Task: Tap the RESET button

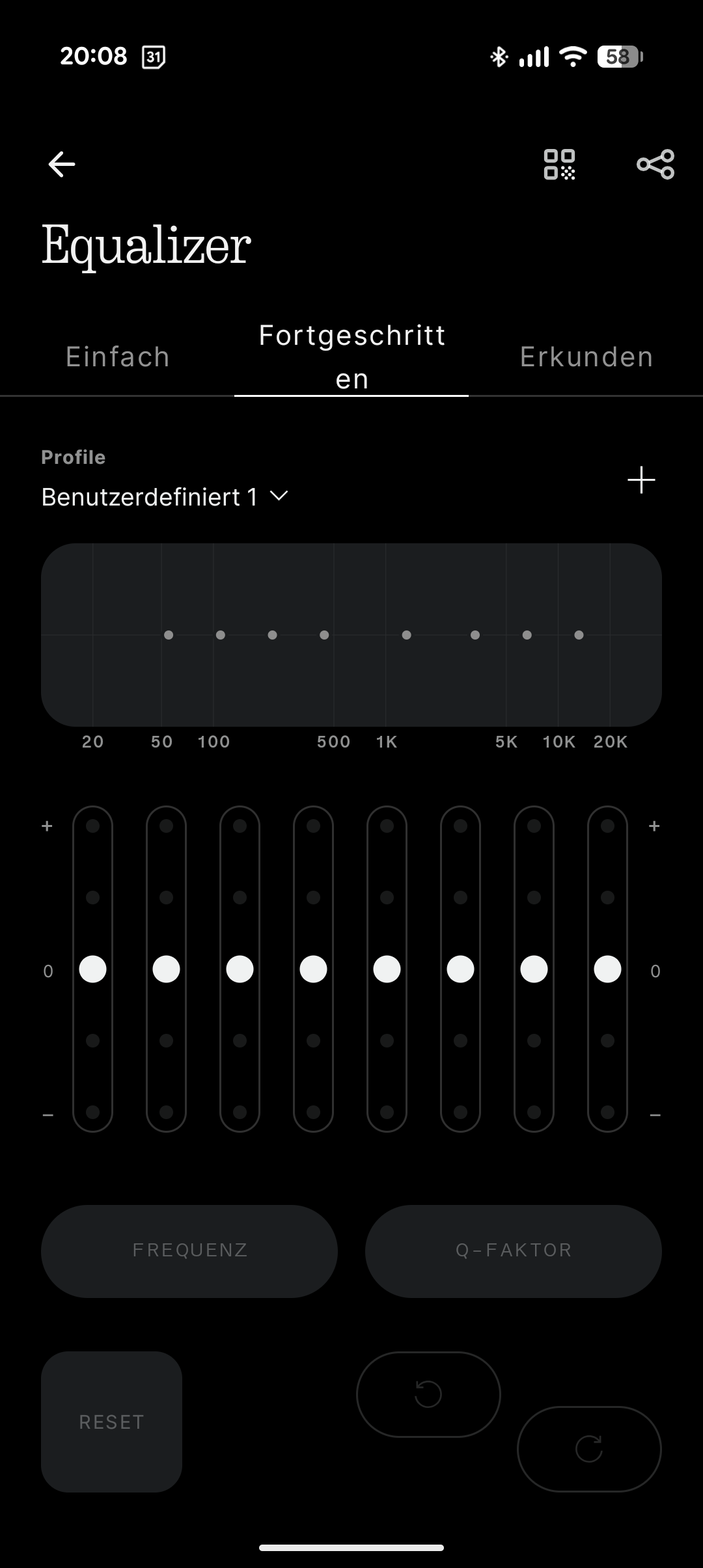Action: [111, 1422]
